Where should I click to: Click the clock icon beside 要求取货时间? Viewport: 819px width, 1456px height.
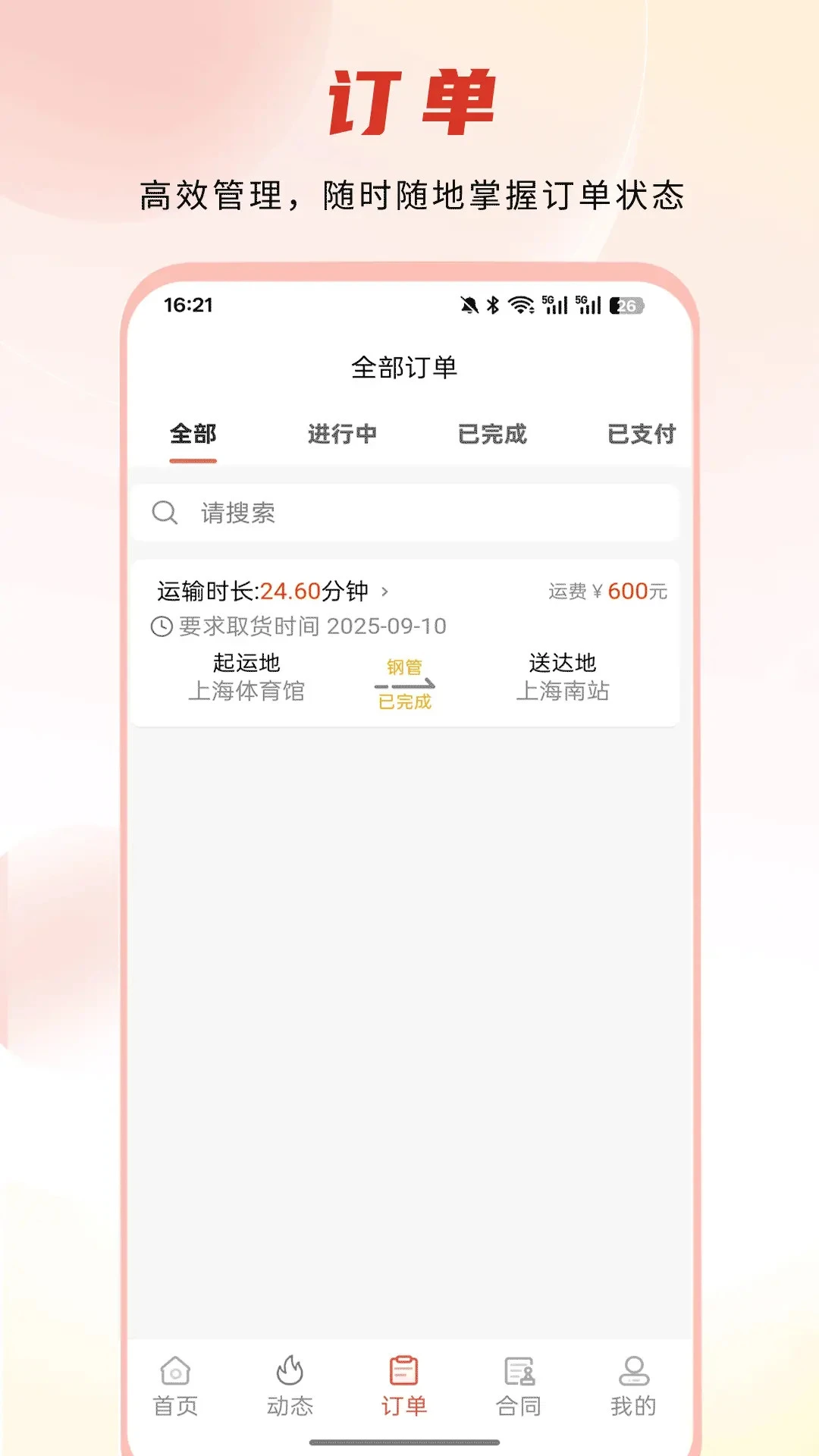pyautogui.click(x=161, y=626)
